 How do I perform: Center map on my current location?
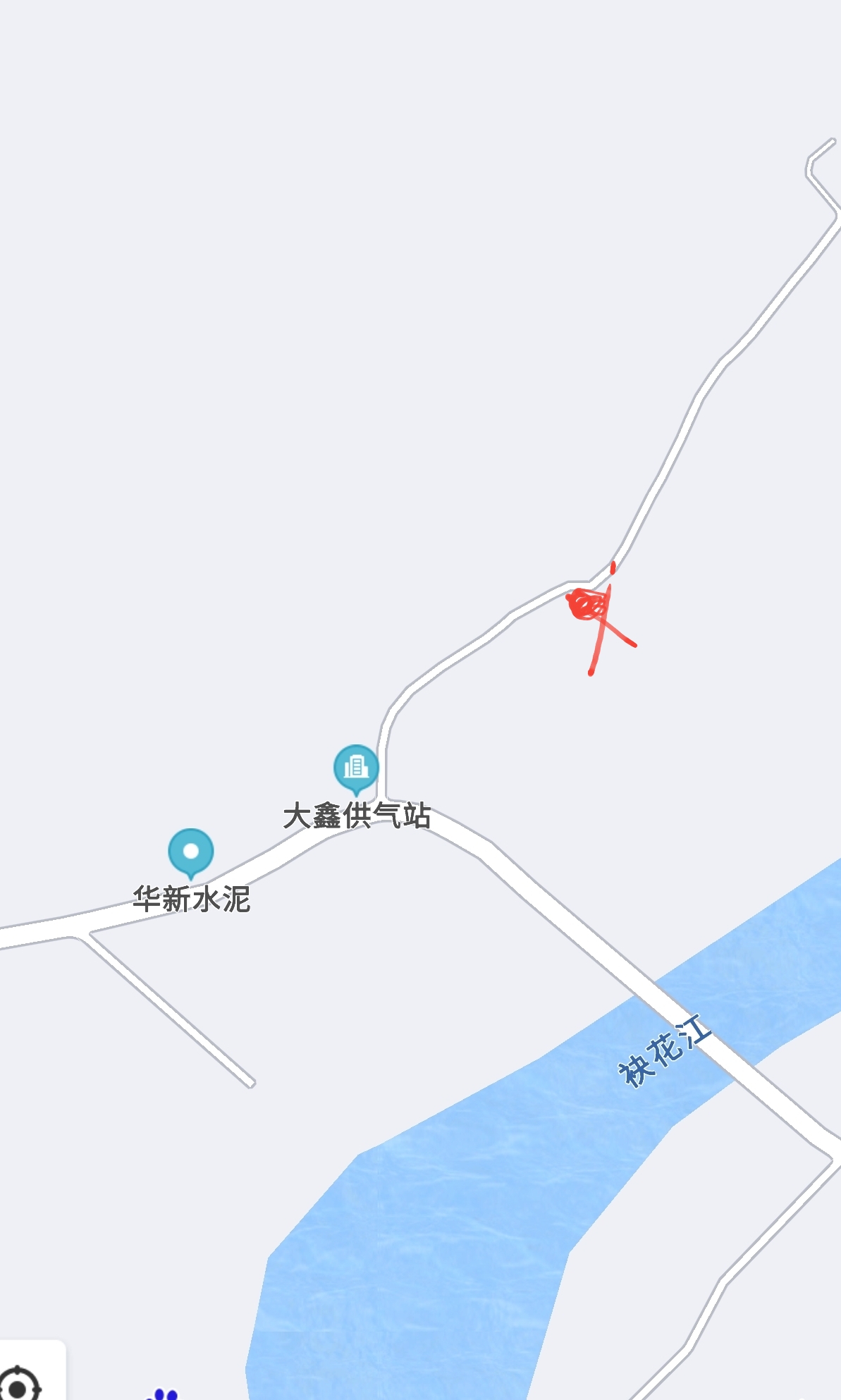[x=21, y=1382]
